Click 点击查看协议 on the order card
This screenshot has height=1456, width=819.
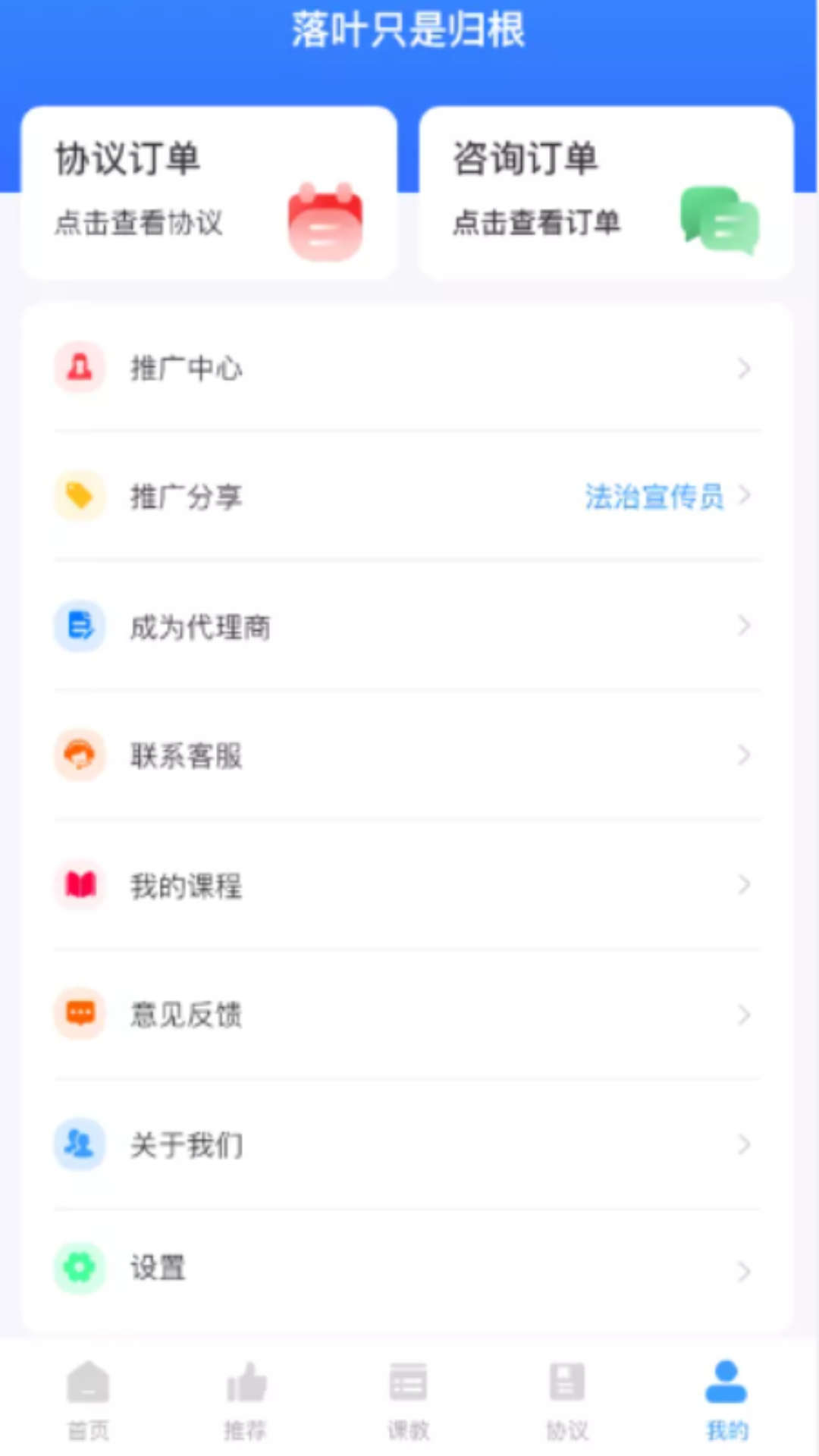(137, 224)
